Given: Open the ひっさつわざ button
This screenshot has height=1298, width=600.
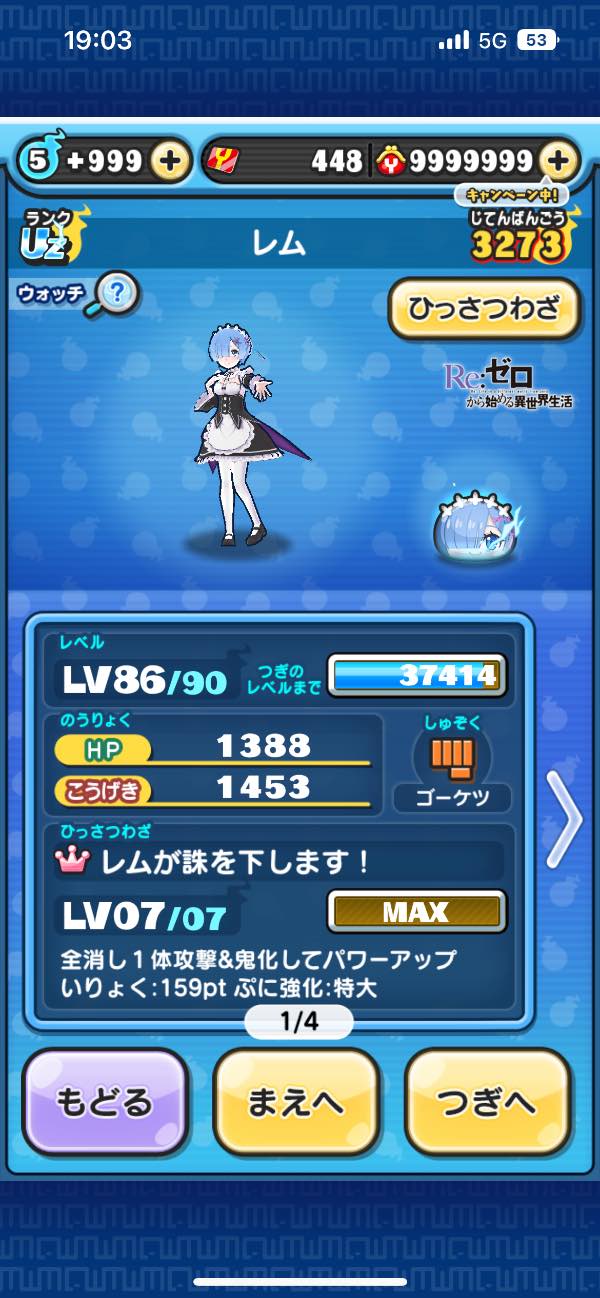Looking at the screenshot, I should 484,308.
